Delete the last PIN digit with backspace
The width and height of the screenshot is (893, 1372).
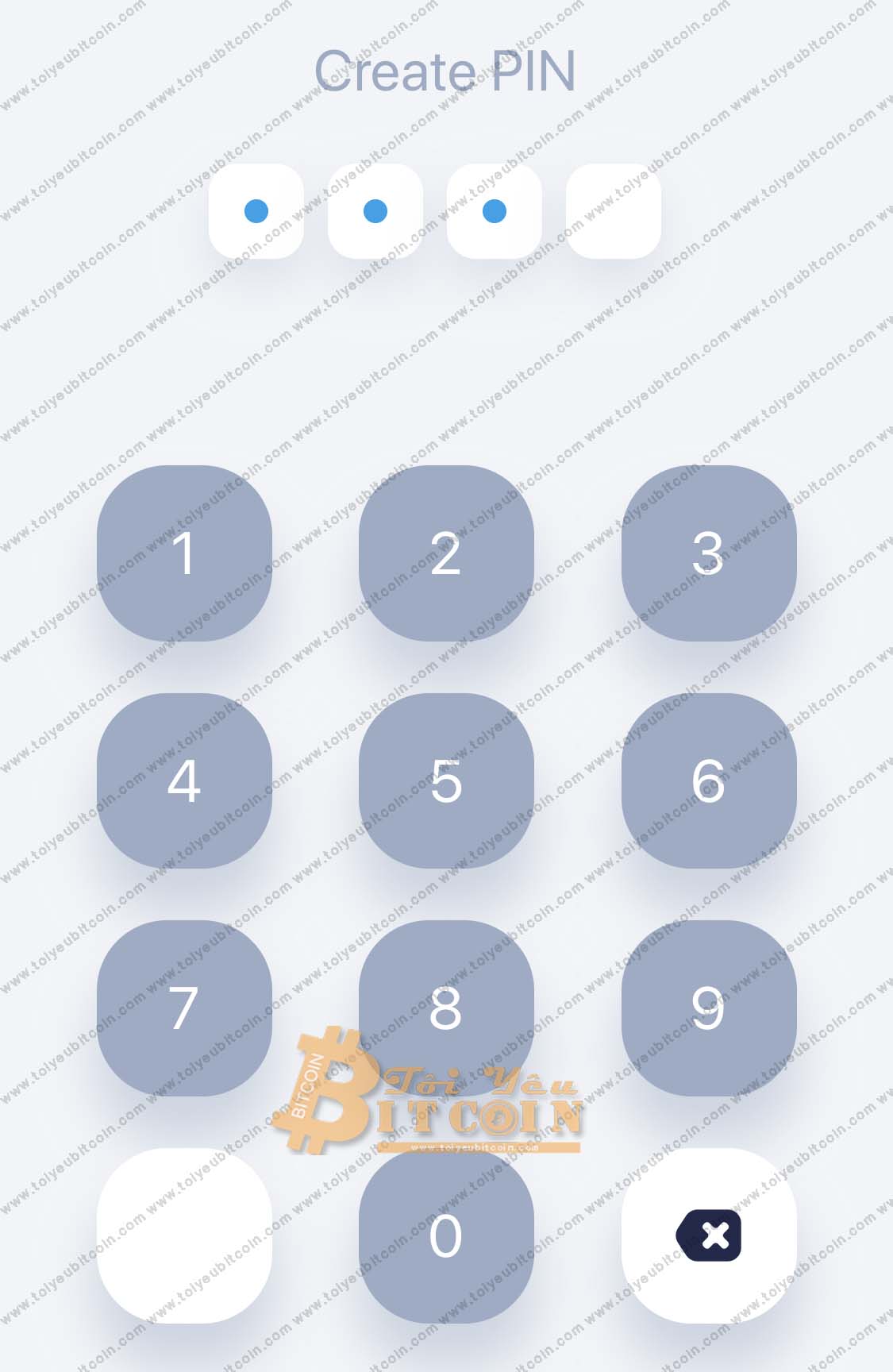[708, 1235]
